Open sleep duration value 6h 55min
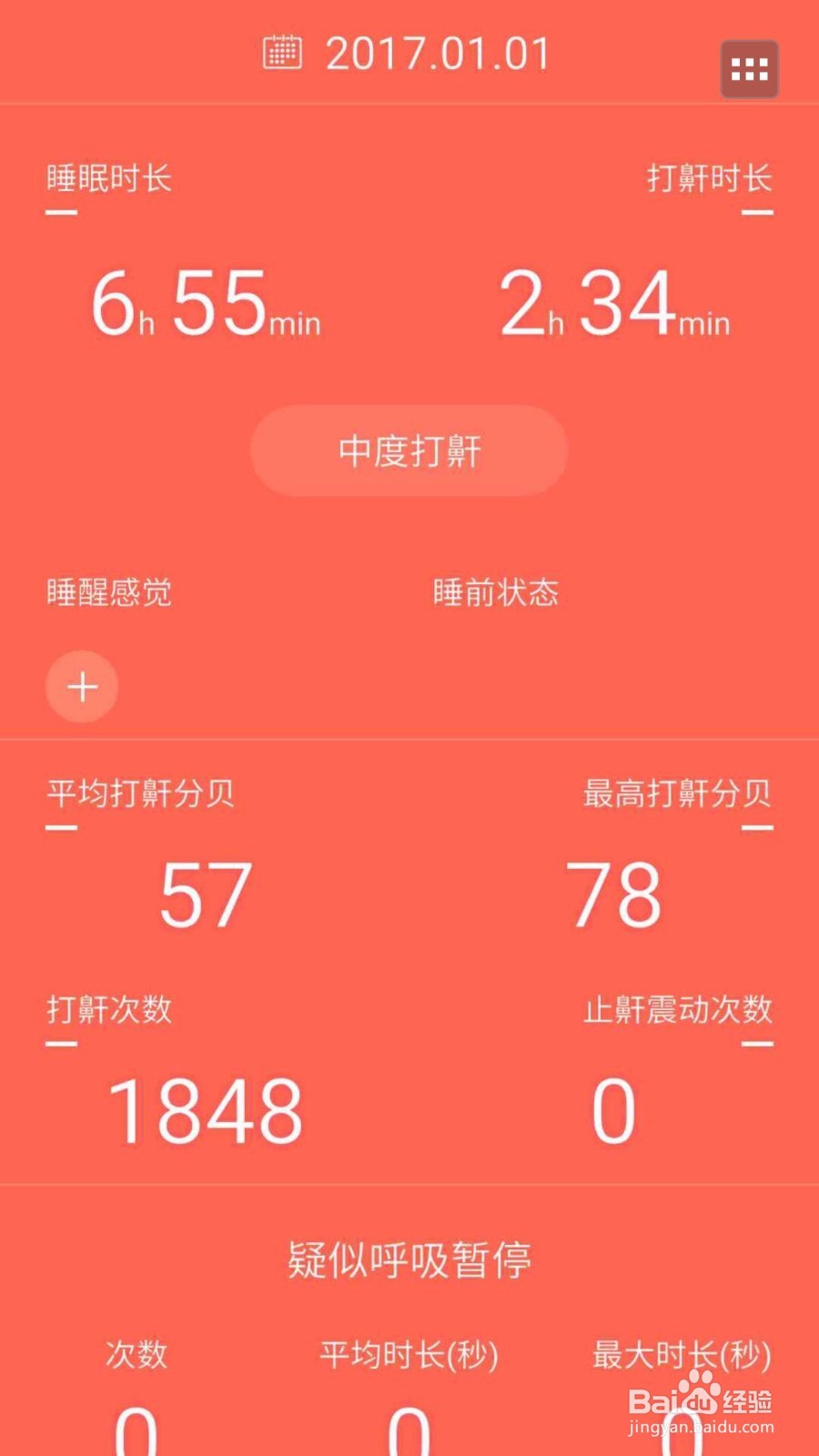 [205, 309]
